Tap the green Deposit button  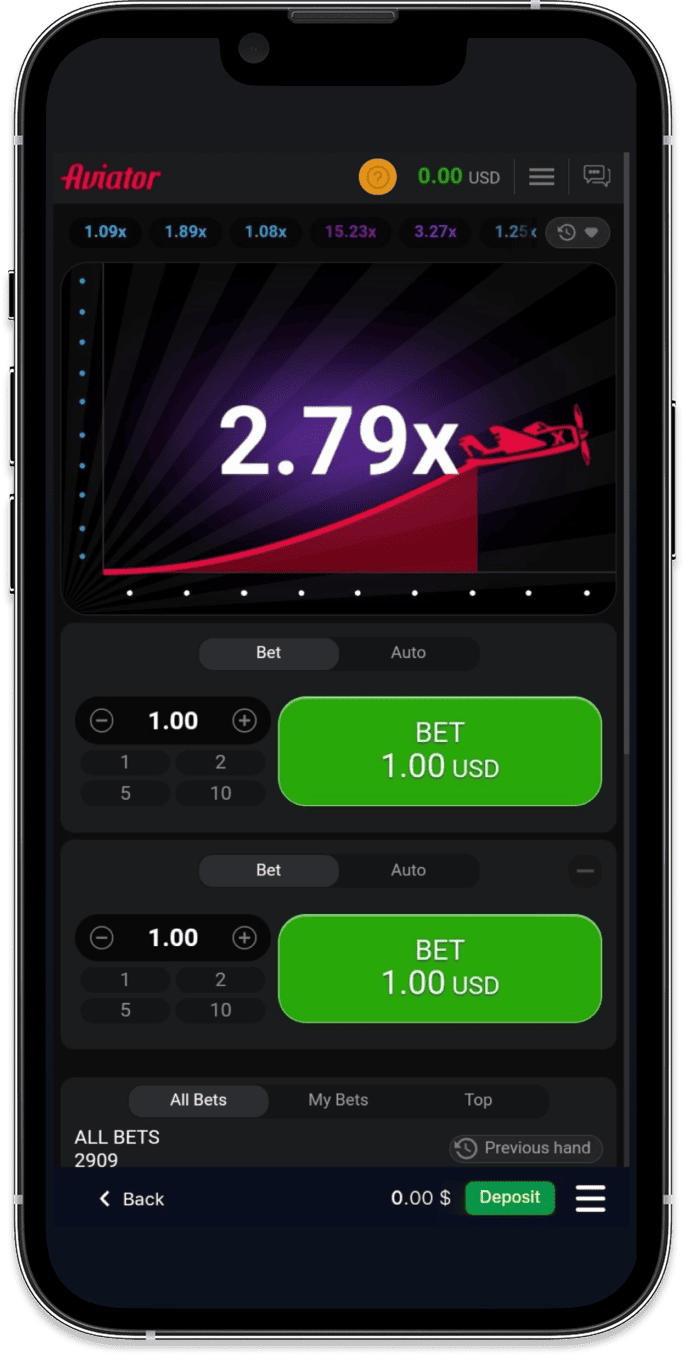[509, 1198]
